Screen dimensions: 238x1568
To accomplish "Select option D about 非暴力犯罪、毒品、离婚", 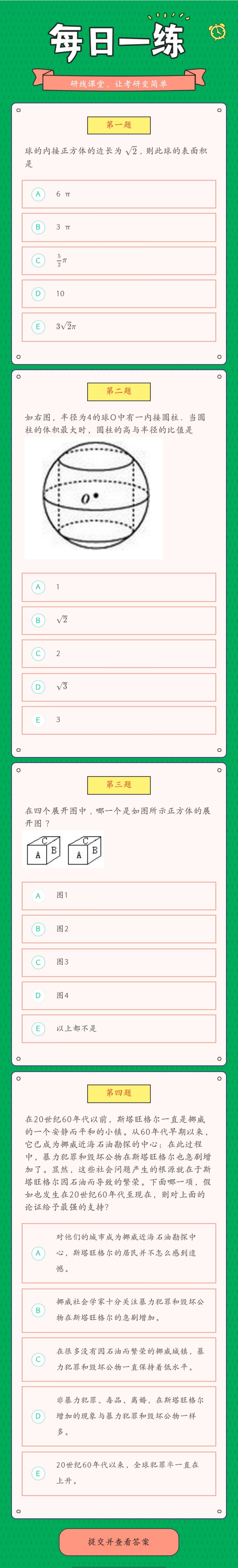I will pyautogui.click(x=119, y=1416).
